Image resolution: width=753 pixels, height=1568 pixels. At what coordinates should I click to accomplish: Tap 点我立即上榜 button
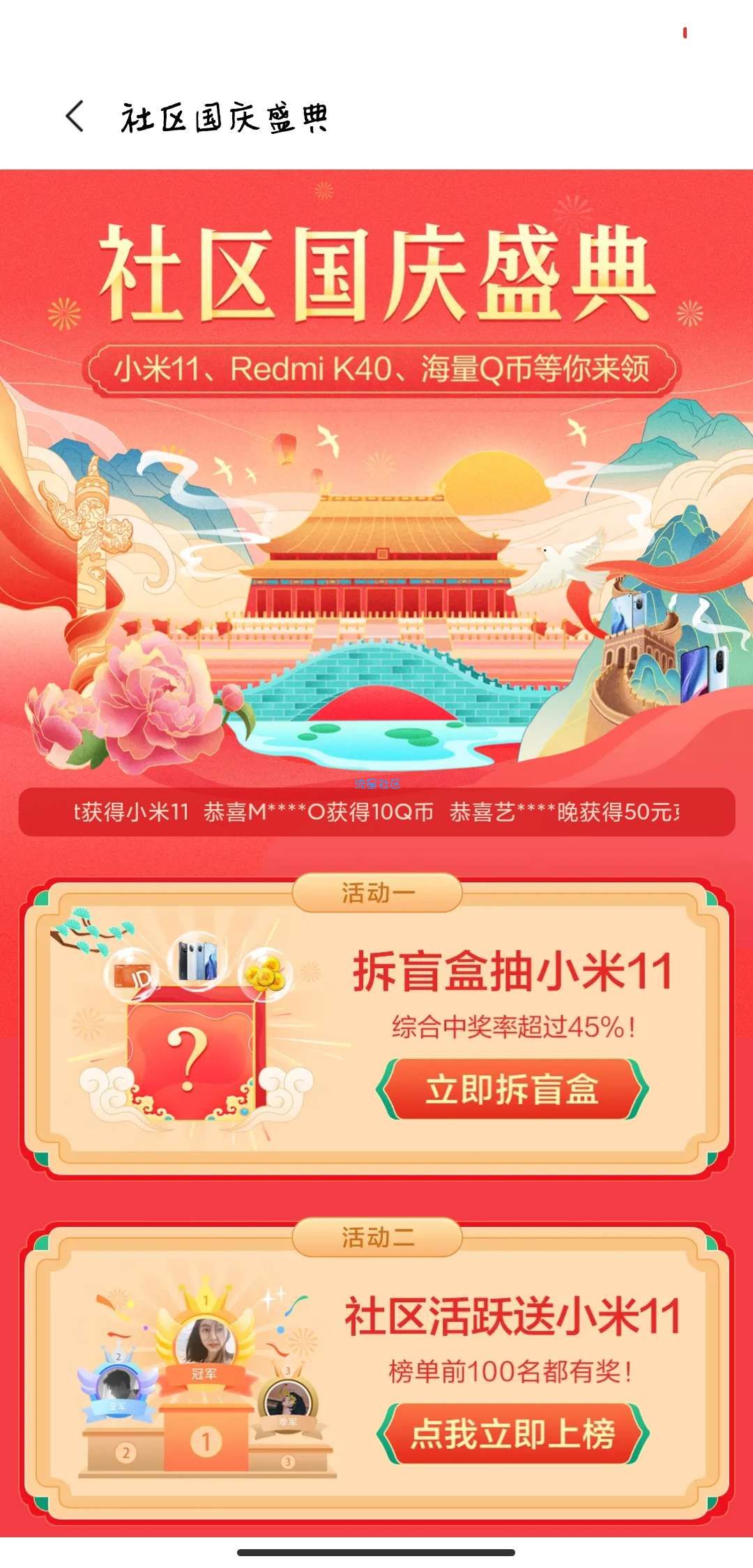pyautogui.click(x=512, y=1434)
